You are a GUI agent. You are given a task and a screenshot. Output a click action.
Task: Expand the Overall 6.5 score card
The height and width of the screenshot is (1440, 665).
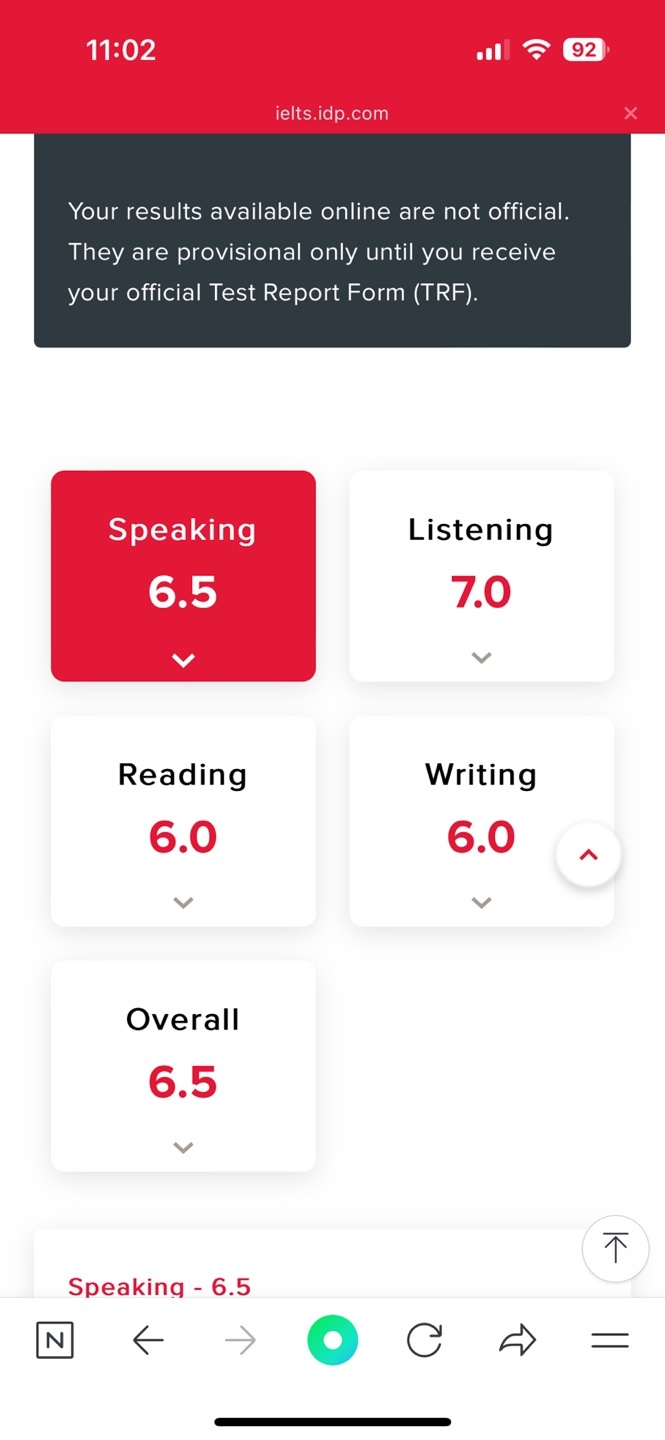tap(183, 1066)
